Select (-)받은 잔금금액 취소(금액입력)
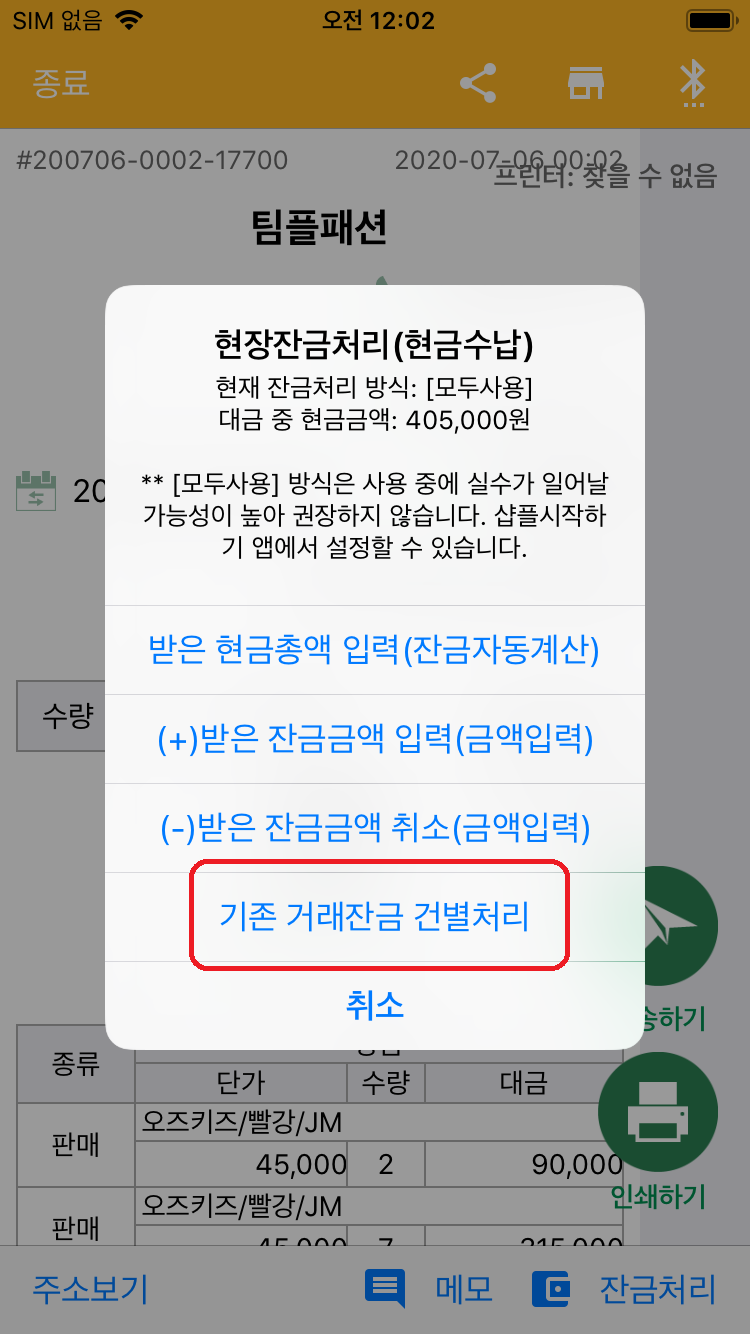Screen dimensions: 750x1334 point(374,828)
